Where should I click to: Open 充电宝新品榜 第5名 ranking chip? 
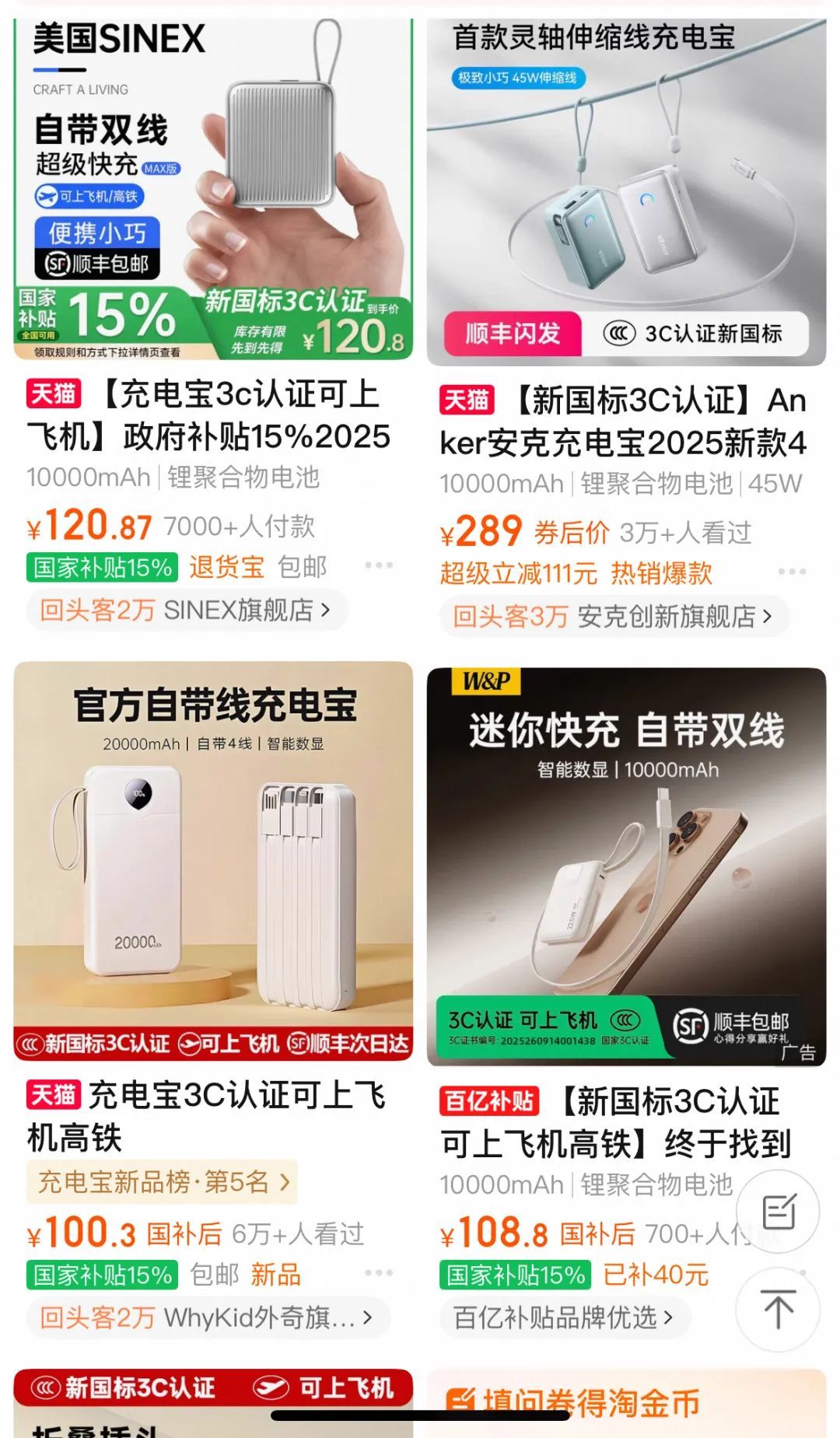163,1182
